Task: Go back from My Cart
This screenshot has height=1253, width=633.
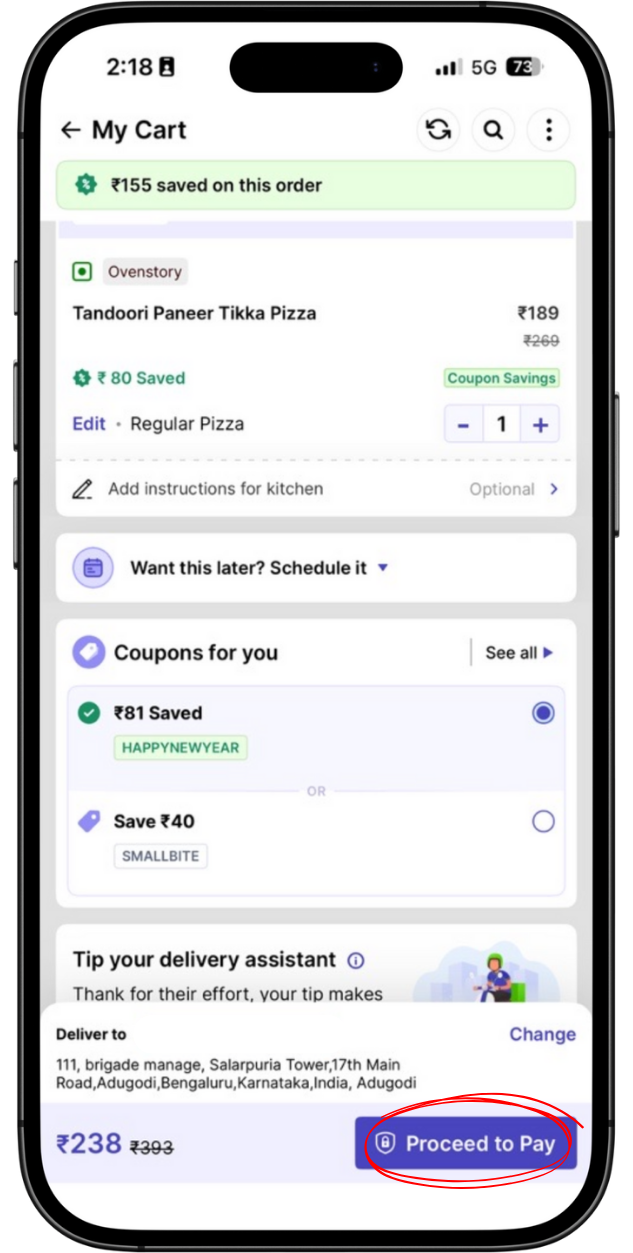Action: pos(70,130)
